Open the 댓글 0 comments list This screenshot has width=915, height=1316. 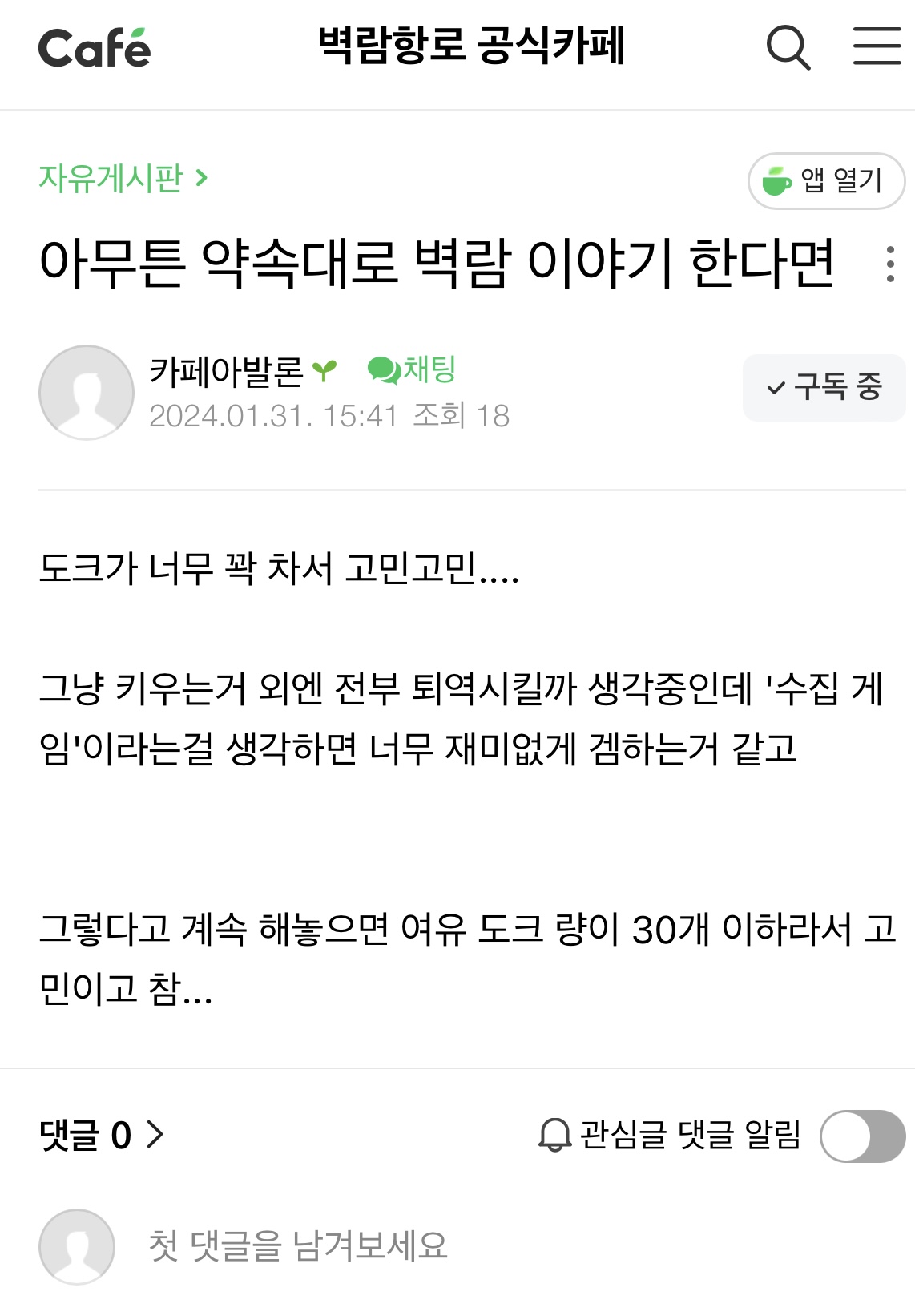tap(101, 1135)
